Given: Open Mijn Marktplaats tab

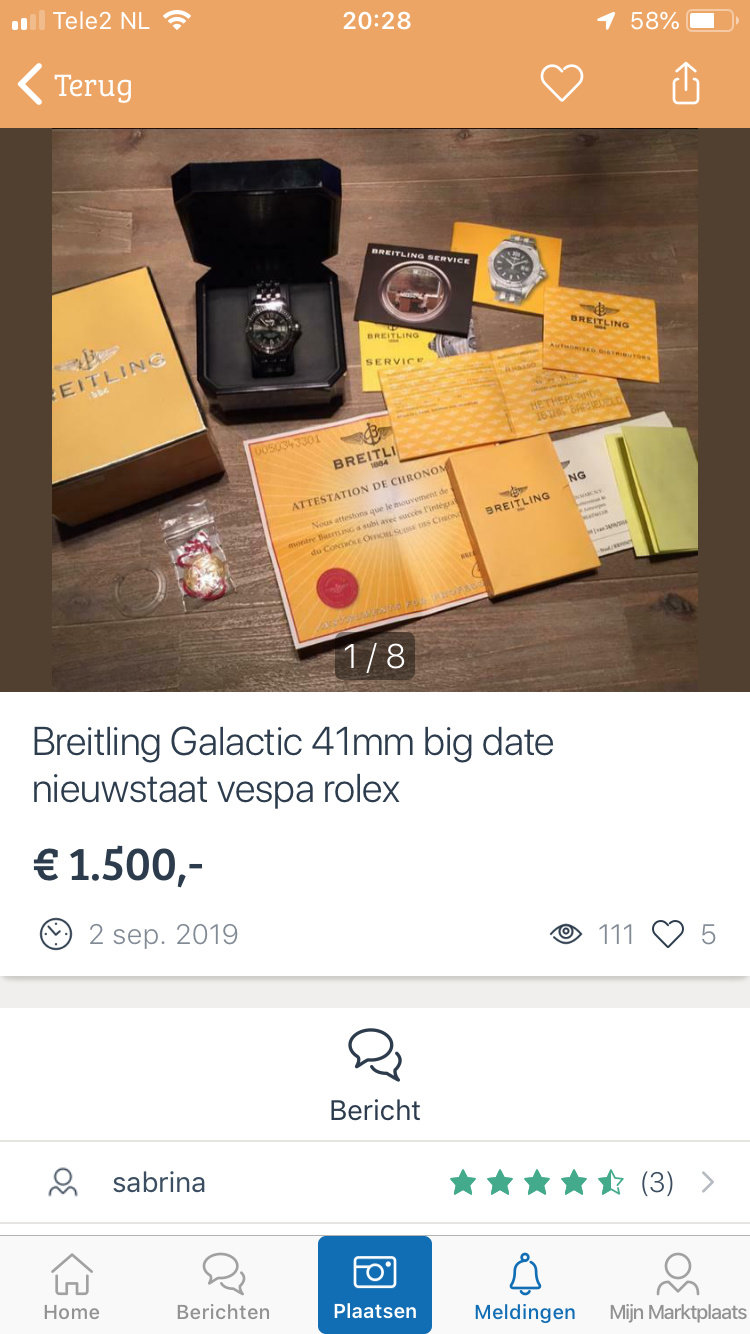Looking at the screenshot, I should click(x=678, y=1286).
